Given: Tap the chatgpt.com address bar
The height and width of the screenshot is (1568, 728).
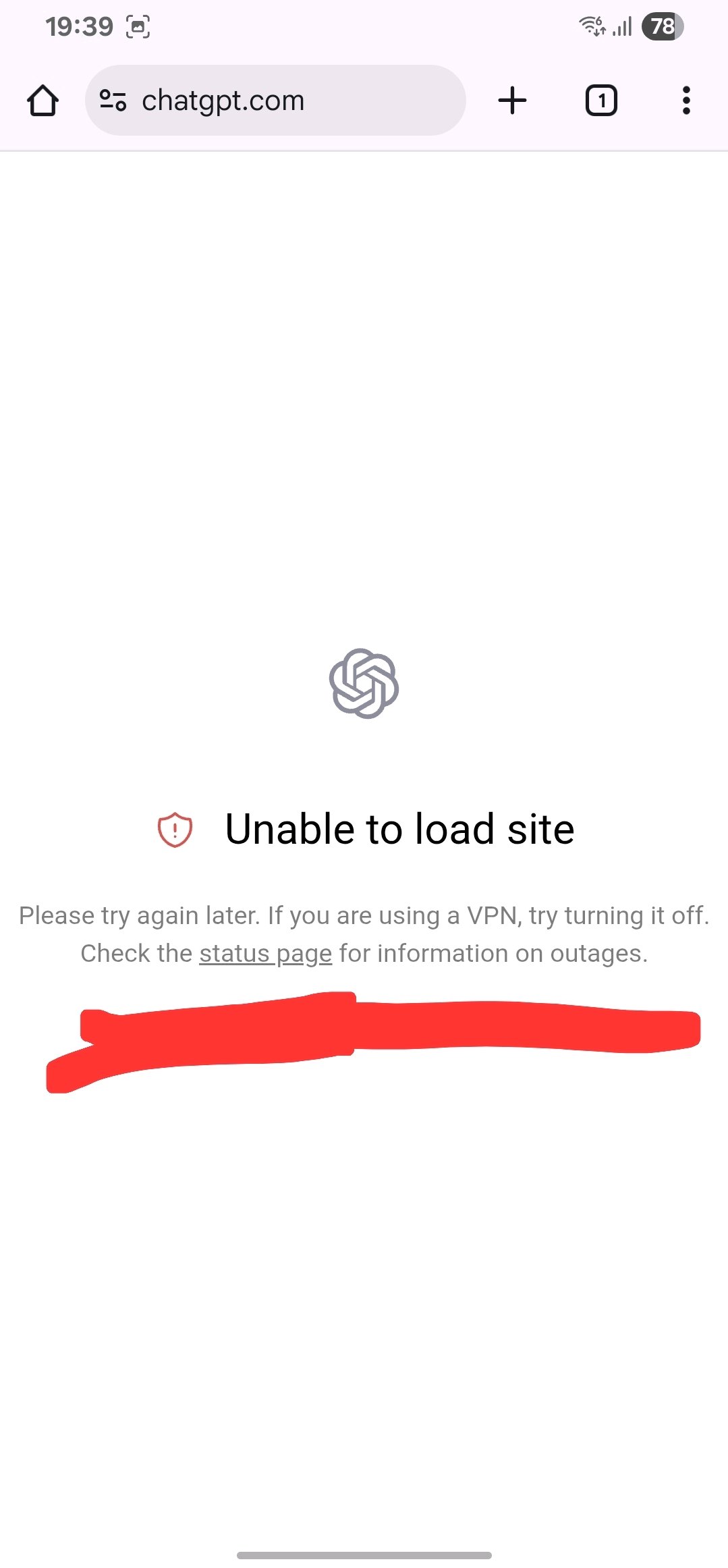Looking at the screenshot, I should (x=275, y=101).
